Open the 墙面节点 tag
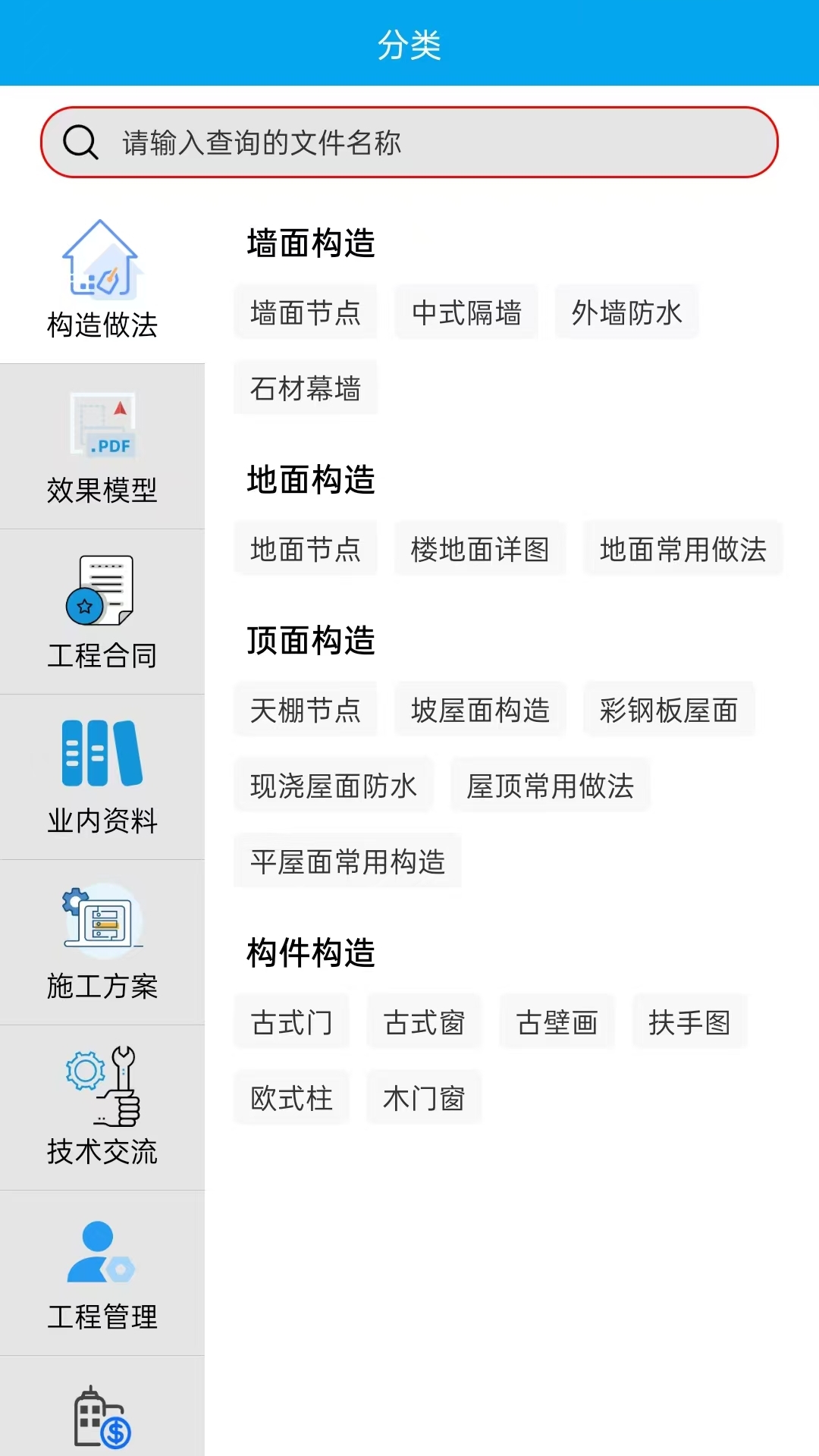 pyautogui.click(x=306, y=312)
